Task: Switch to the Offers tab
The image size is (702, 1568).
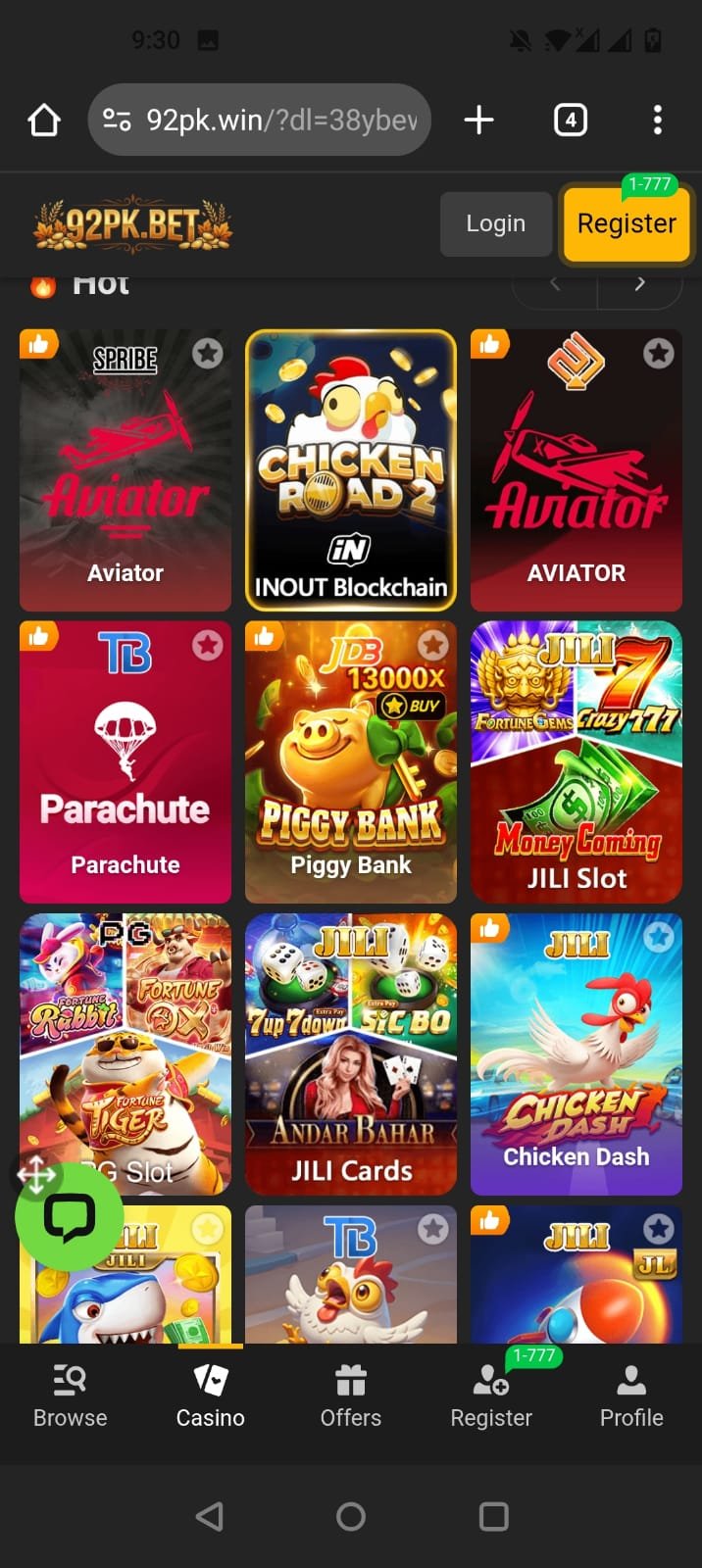Action: tap(350, 1396)
